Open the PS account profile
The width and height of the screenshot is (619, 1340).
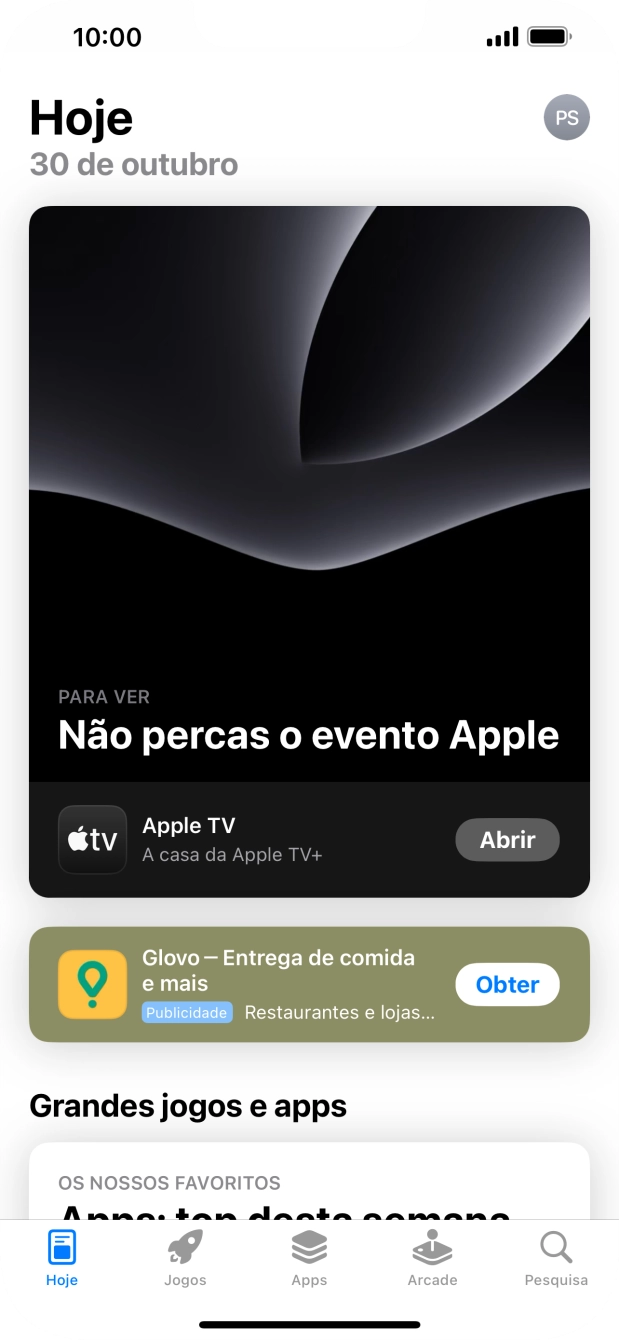point(566,118)
